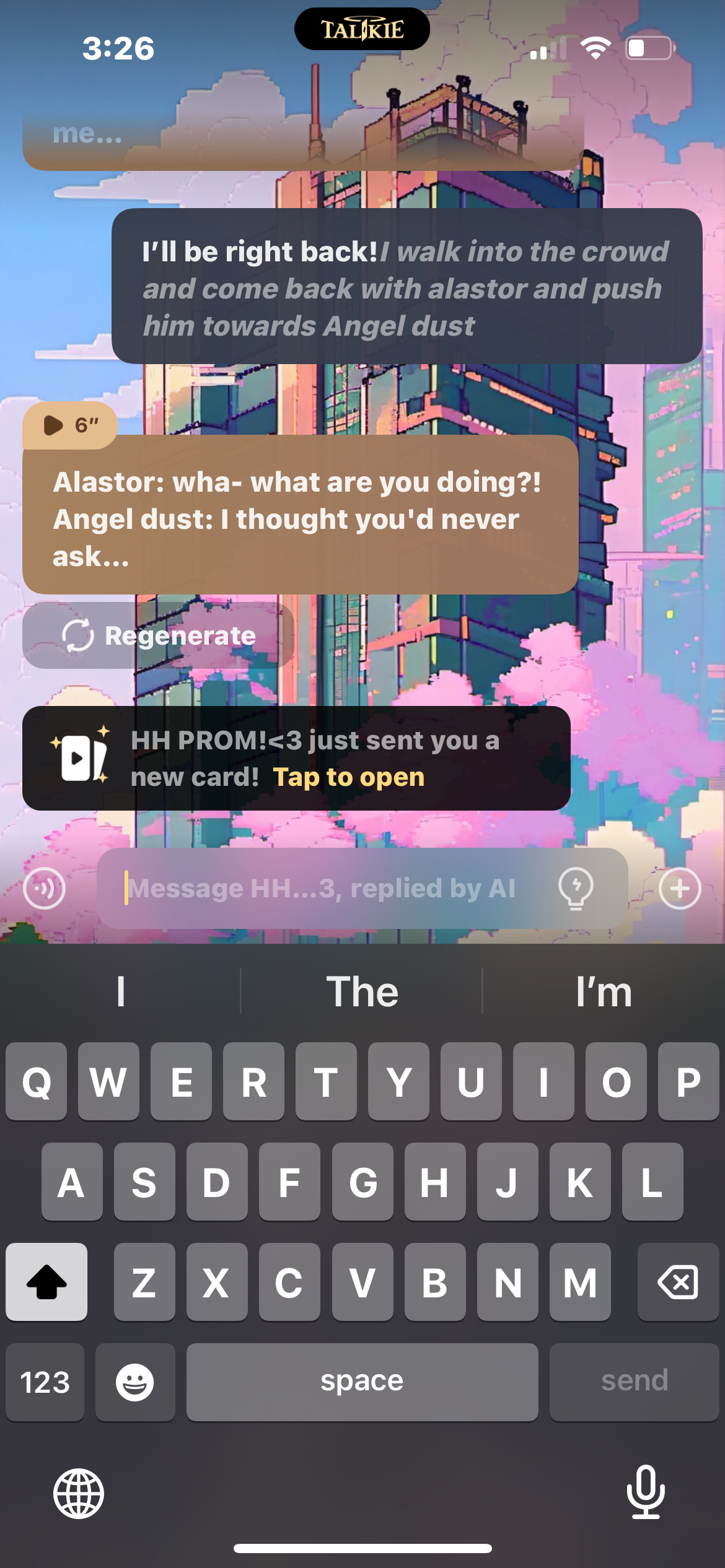
Task: Play the 6-second voice message
Action: click(69, 425)
